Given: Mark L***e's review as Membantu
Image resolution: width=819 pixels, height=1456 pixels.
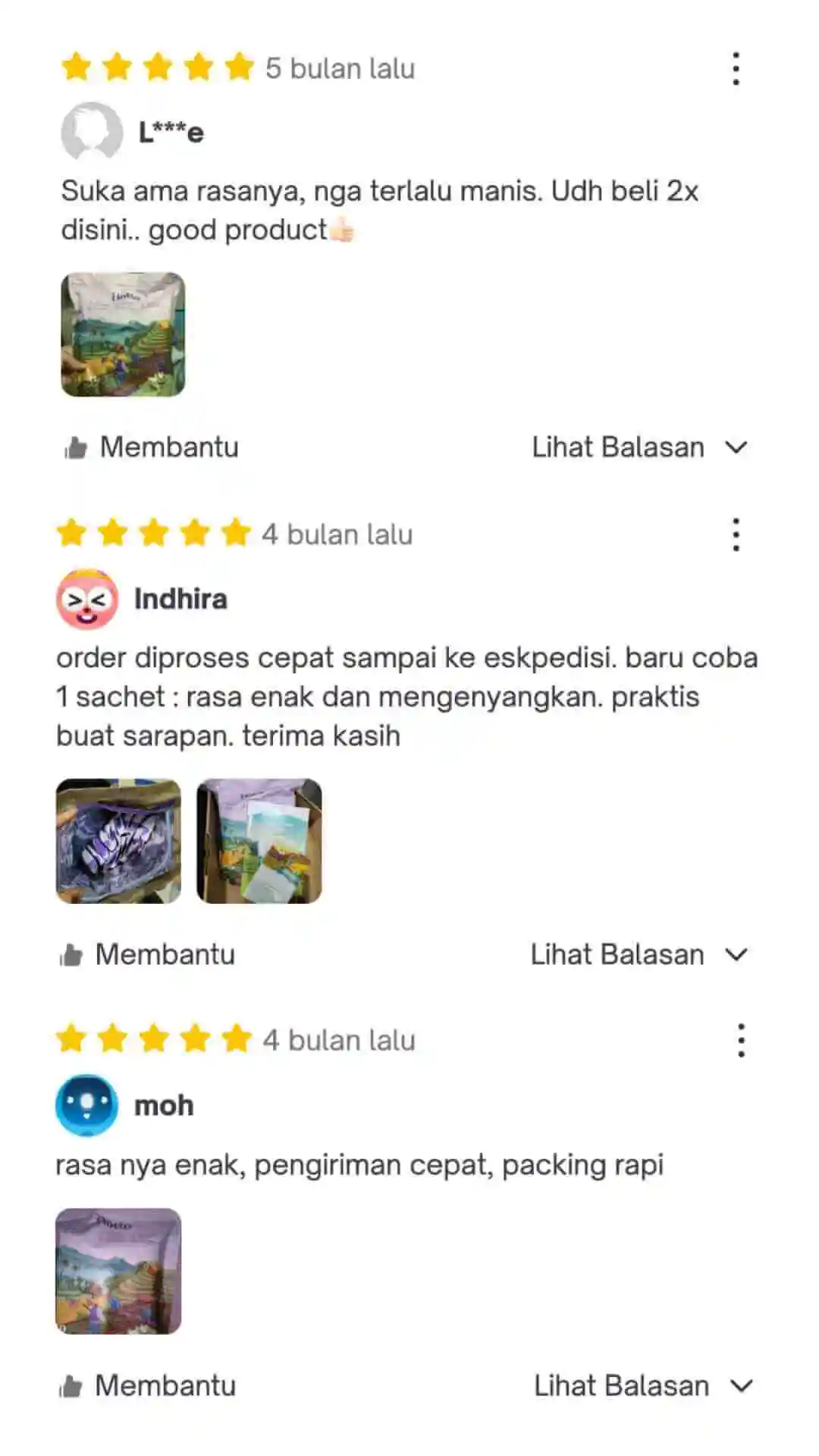Looking at the screenshot, I should click(168, 446).
